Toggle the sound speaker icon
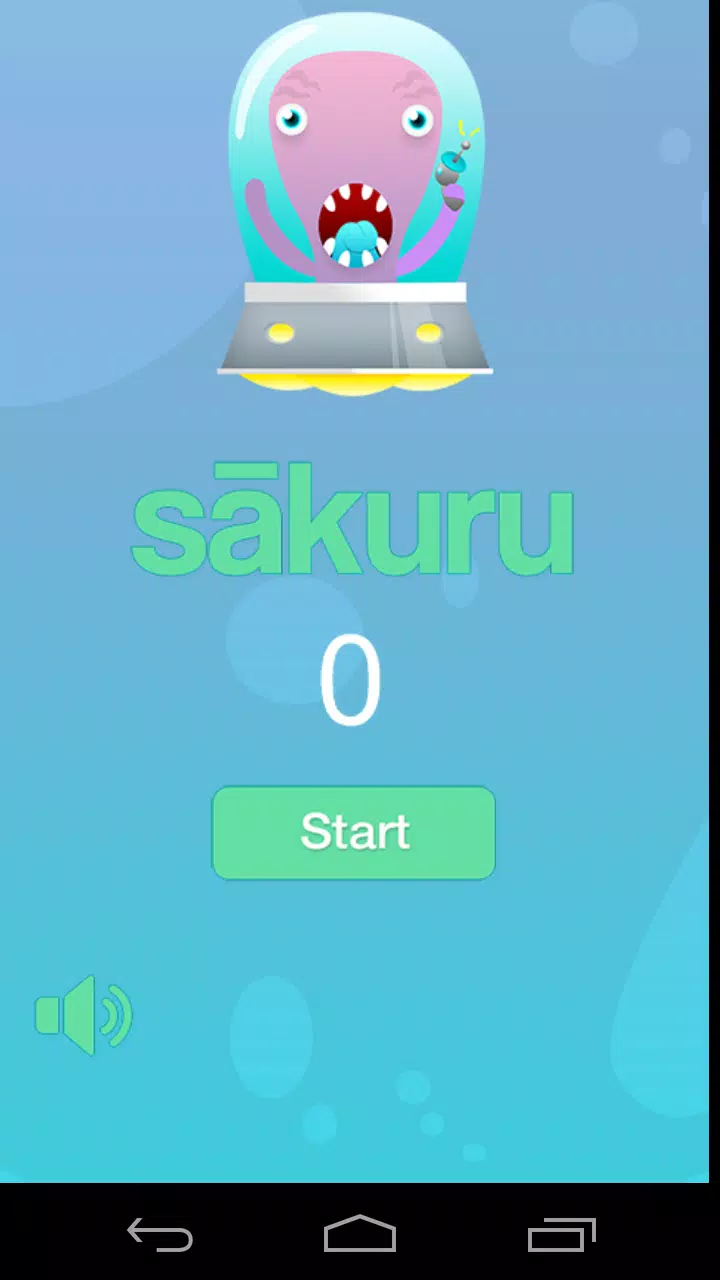The height and width of the screenshot is (1280, 720). 84,1016
